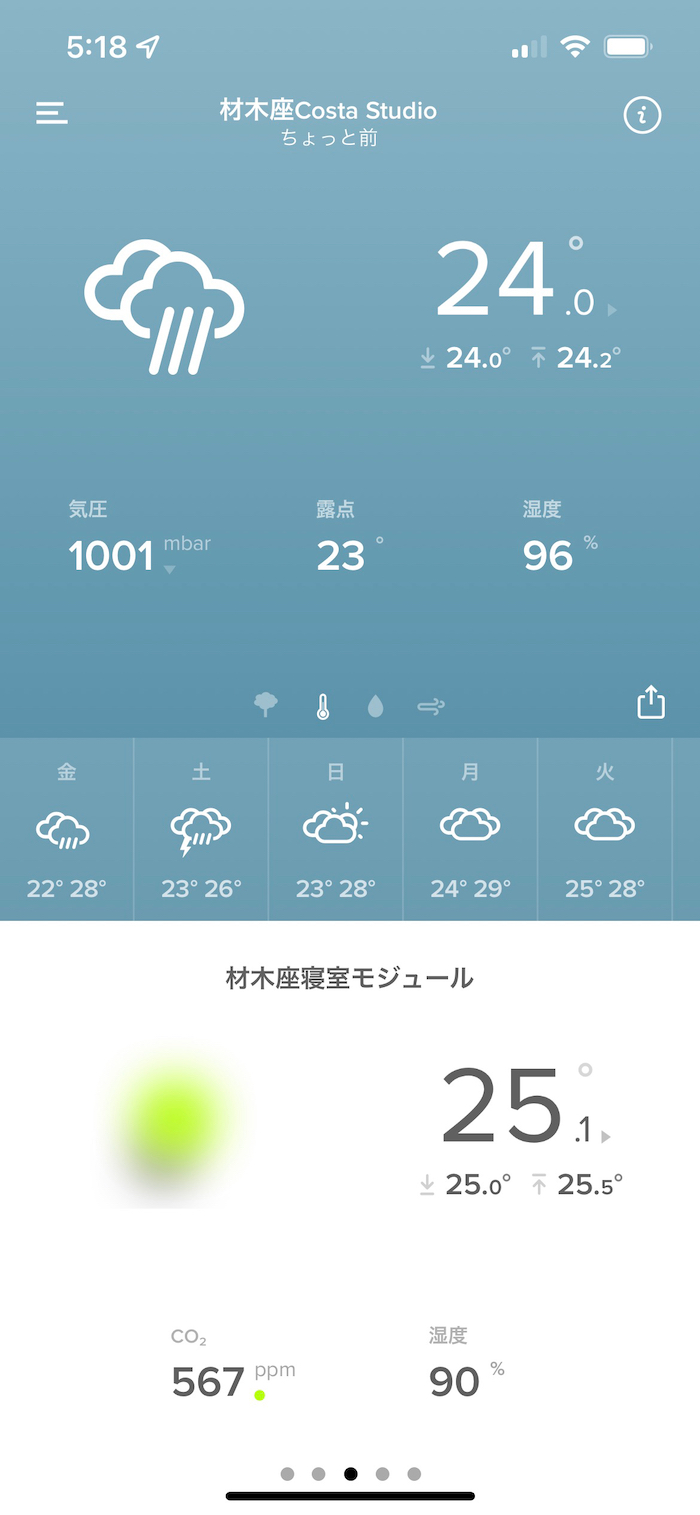700x1515 pixels.
Task: Open Monday (月) forecast
Action: [x=470, y=829]
